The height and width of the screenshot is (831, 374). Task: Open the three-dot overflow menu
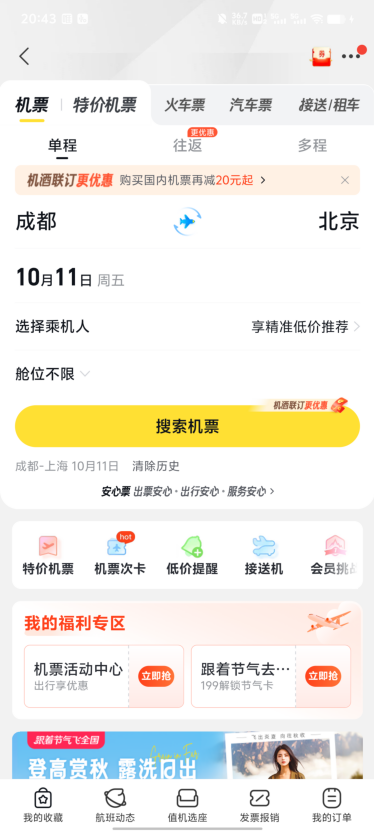(x=351, y=56)
